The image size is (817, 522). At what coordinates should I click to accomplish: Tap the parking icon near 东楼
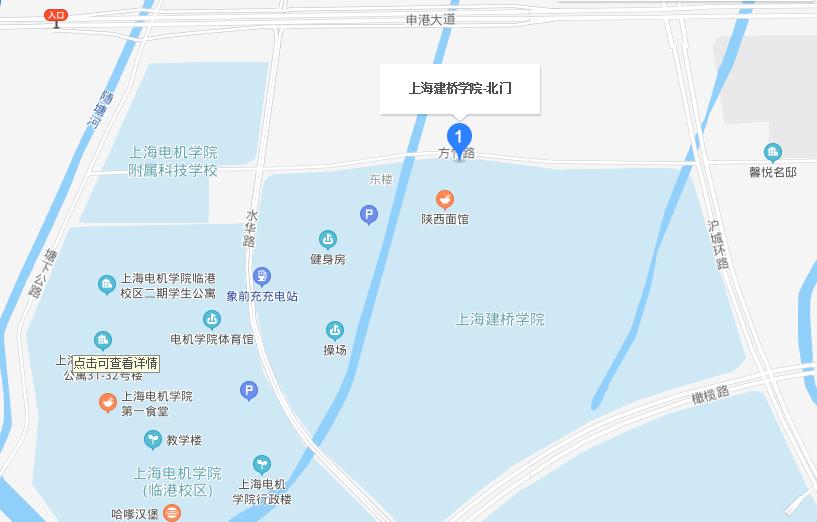[x=369, y=214]
